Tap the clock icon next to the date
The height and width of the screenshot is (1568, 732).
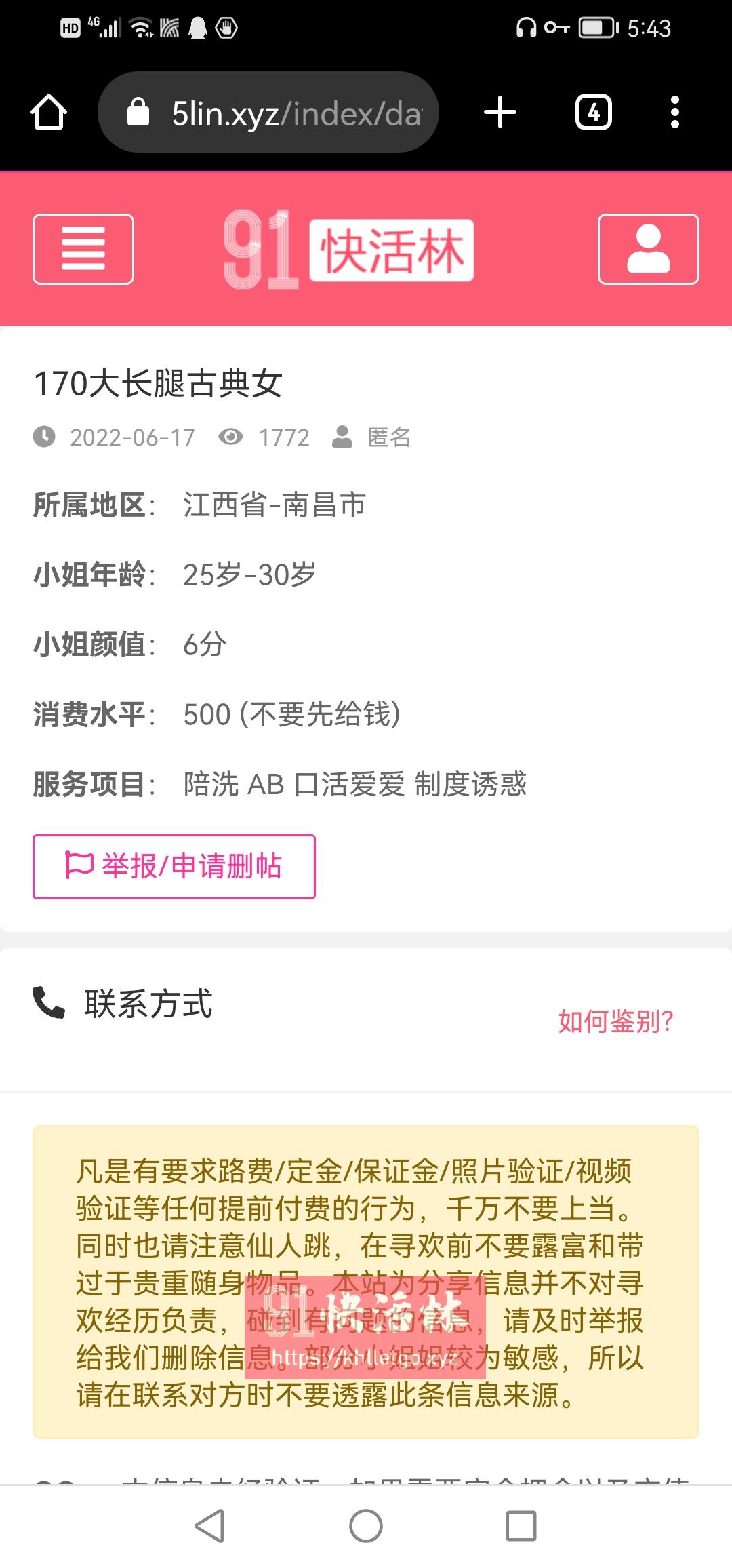coord(43,437)
